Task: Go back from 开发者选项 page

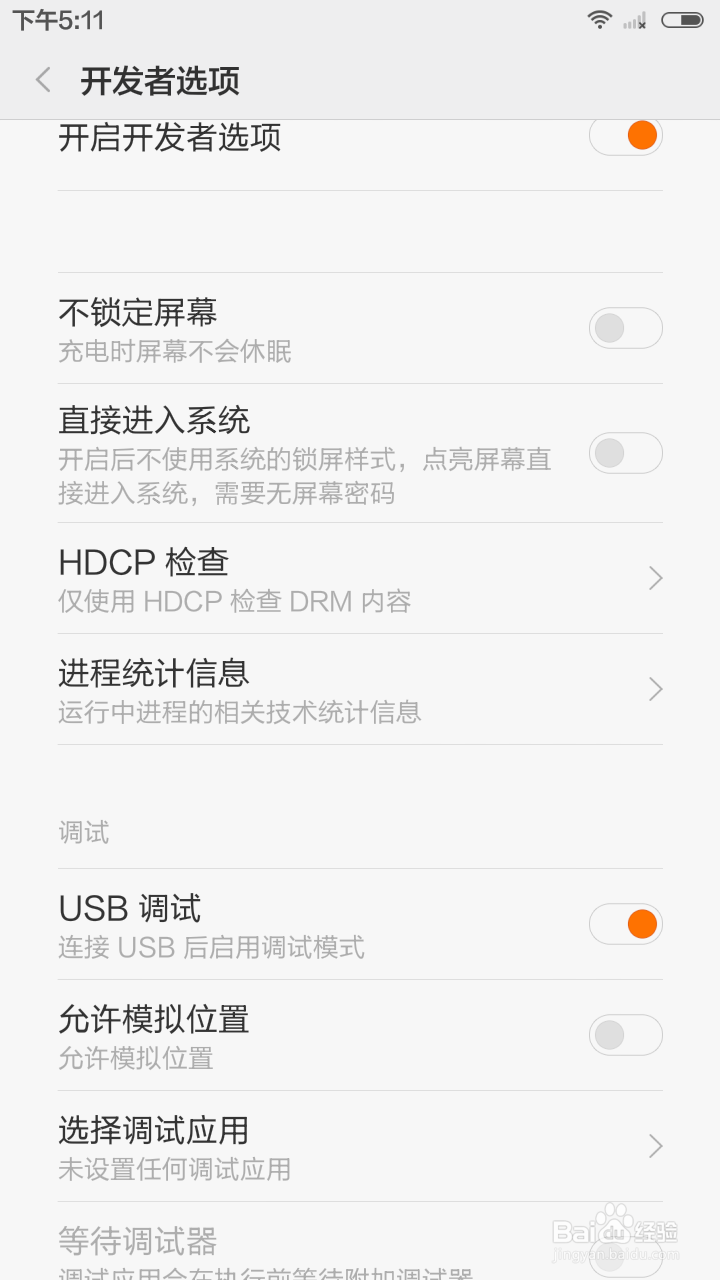Action: click(x=43, y=80)
